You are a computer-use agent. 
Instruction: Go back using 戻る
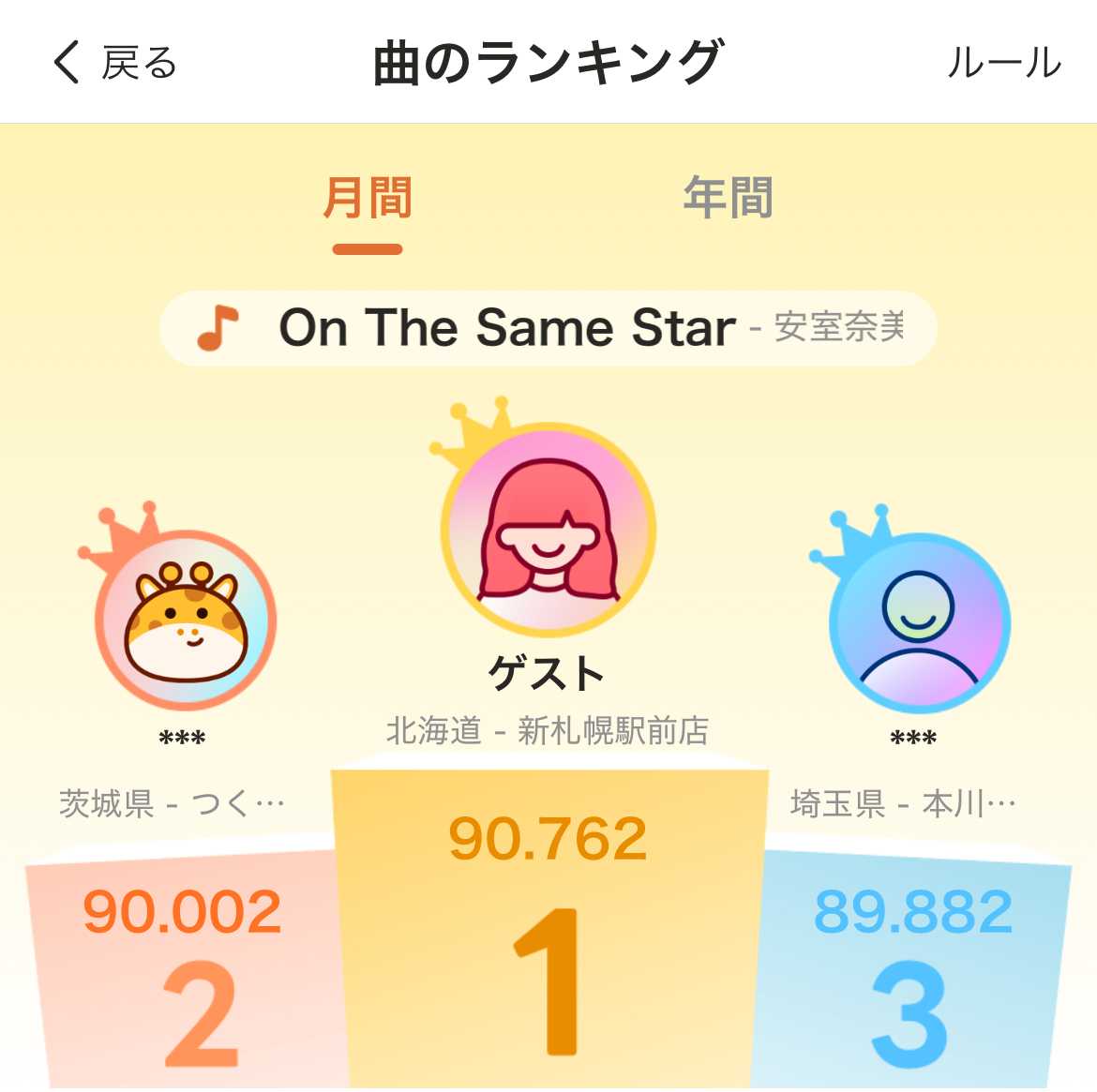(114, 64)
